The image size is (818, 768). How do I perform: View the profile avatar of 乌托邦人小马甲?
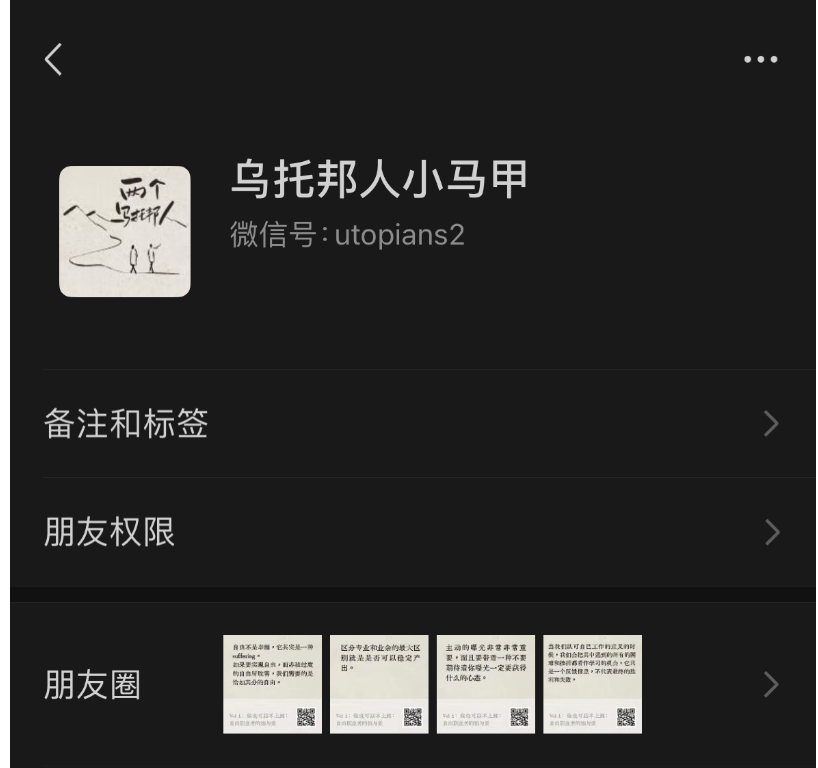tap(125, 231)
